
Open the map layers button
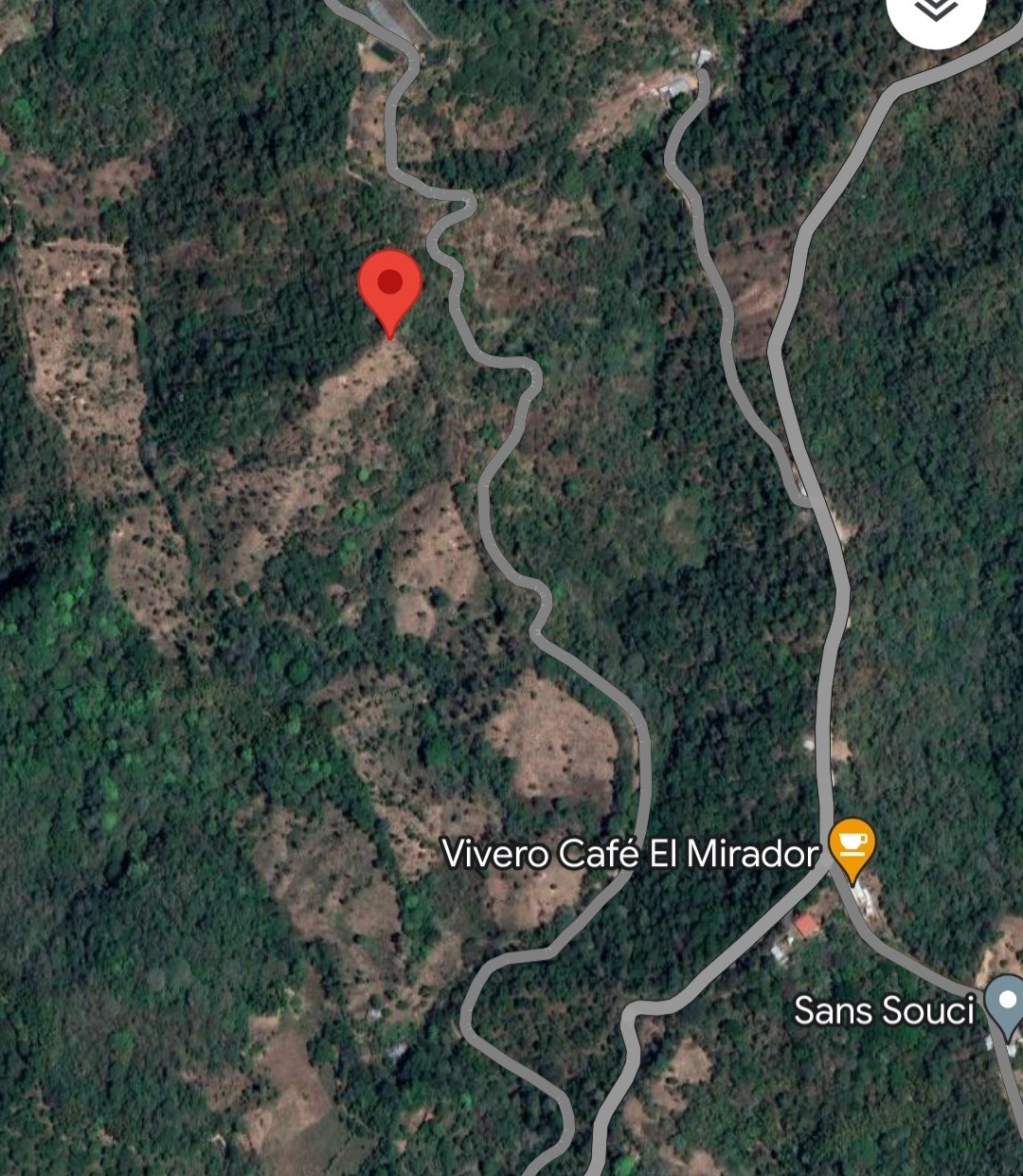point(937,11)
